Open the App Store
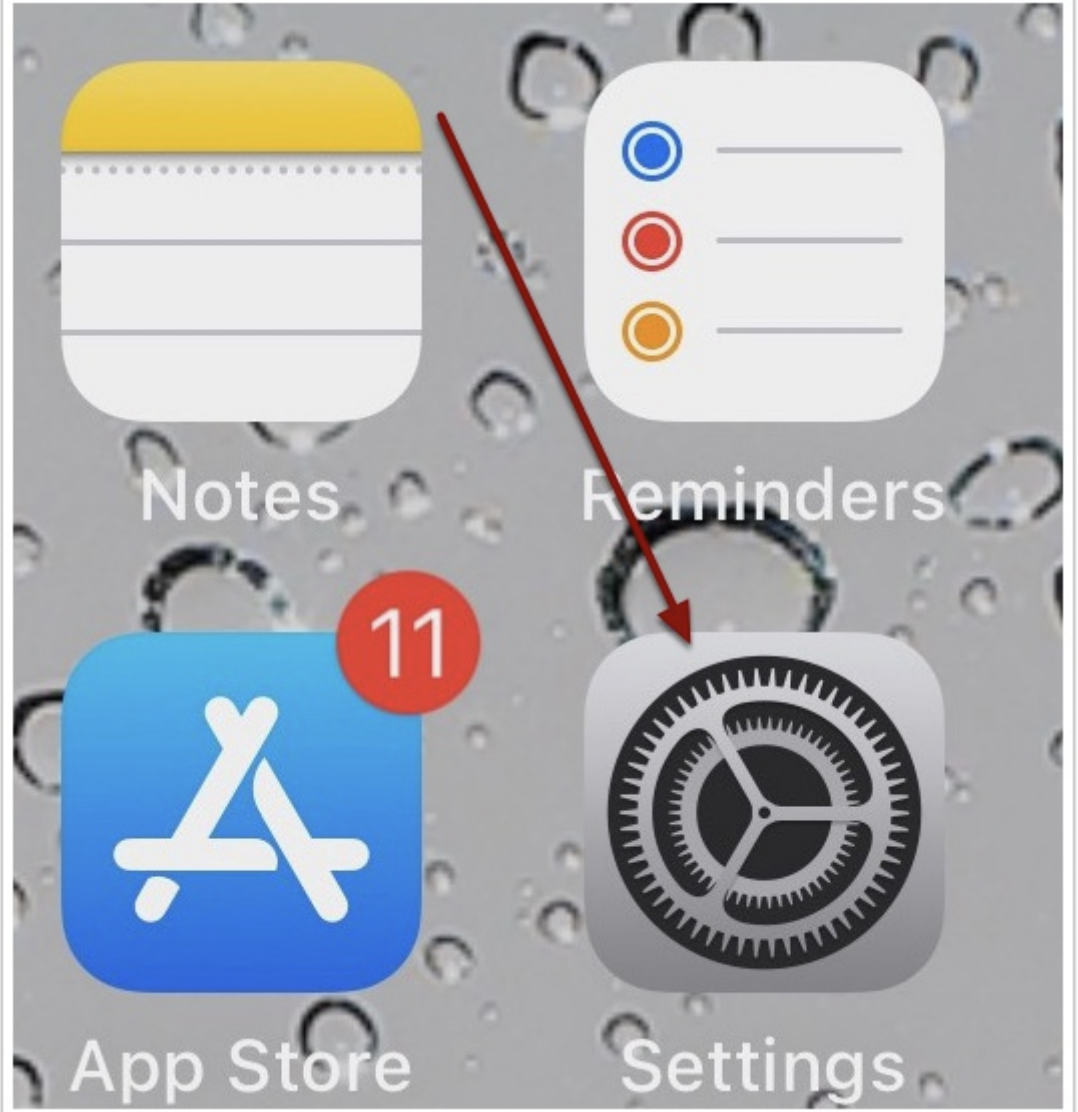This screenshot has height=1112, width=1078. (x=241, y=811)
